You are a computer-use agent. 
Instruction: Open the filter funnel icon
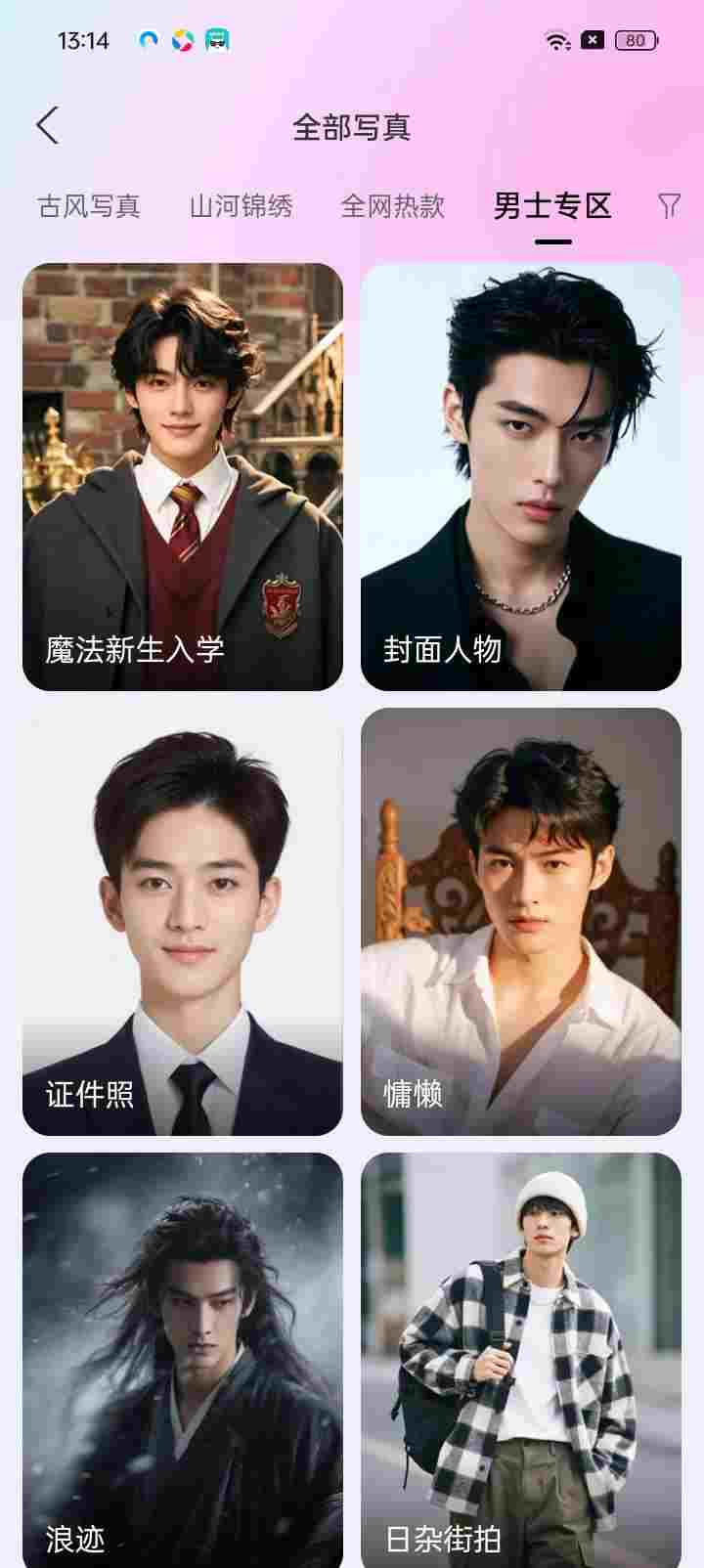(x=669, y=206)
